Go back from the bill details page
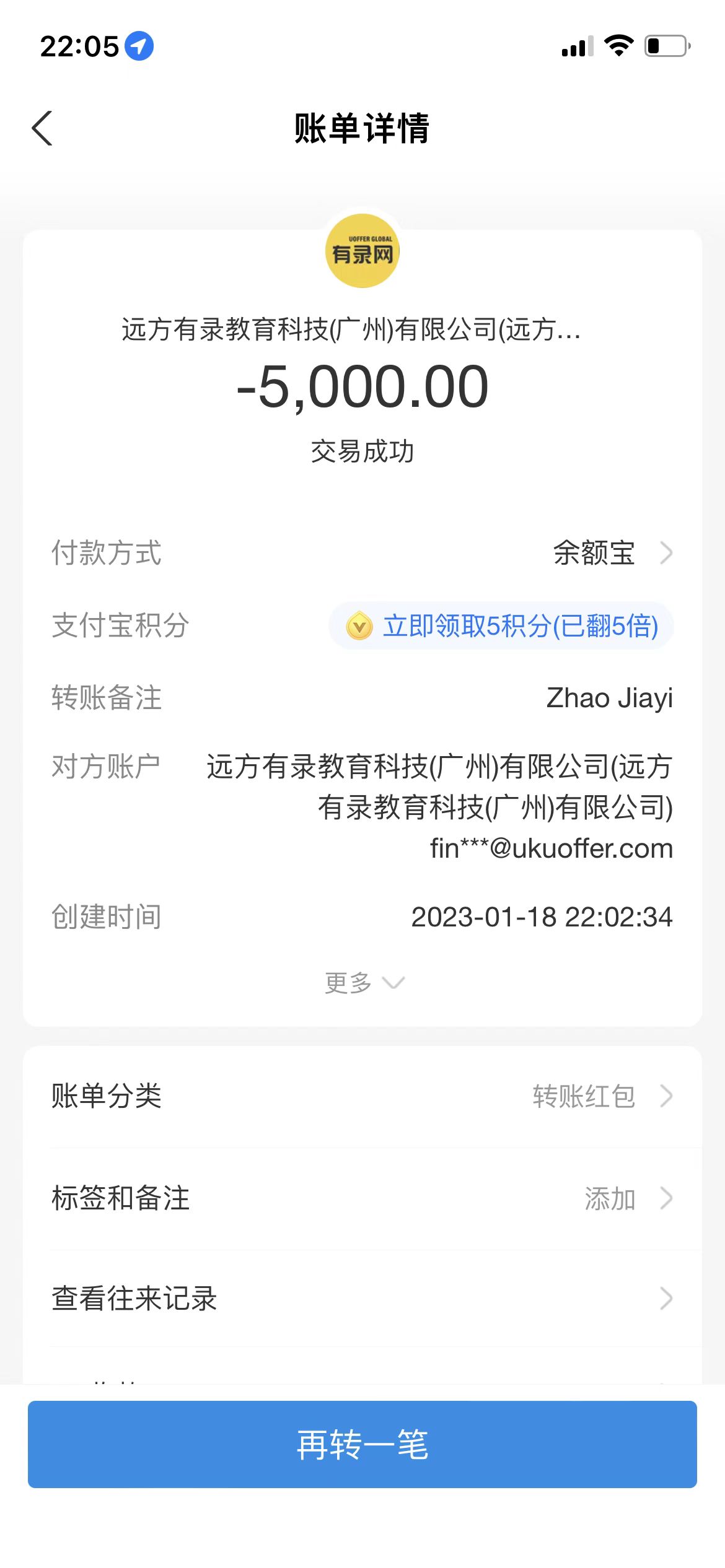 click(x=42, y=129)
